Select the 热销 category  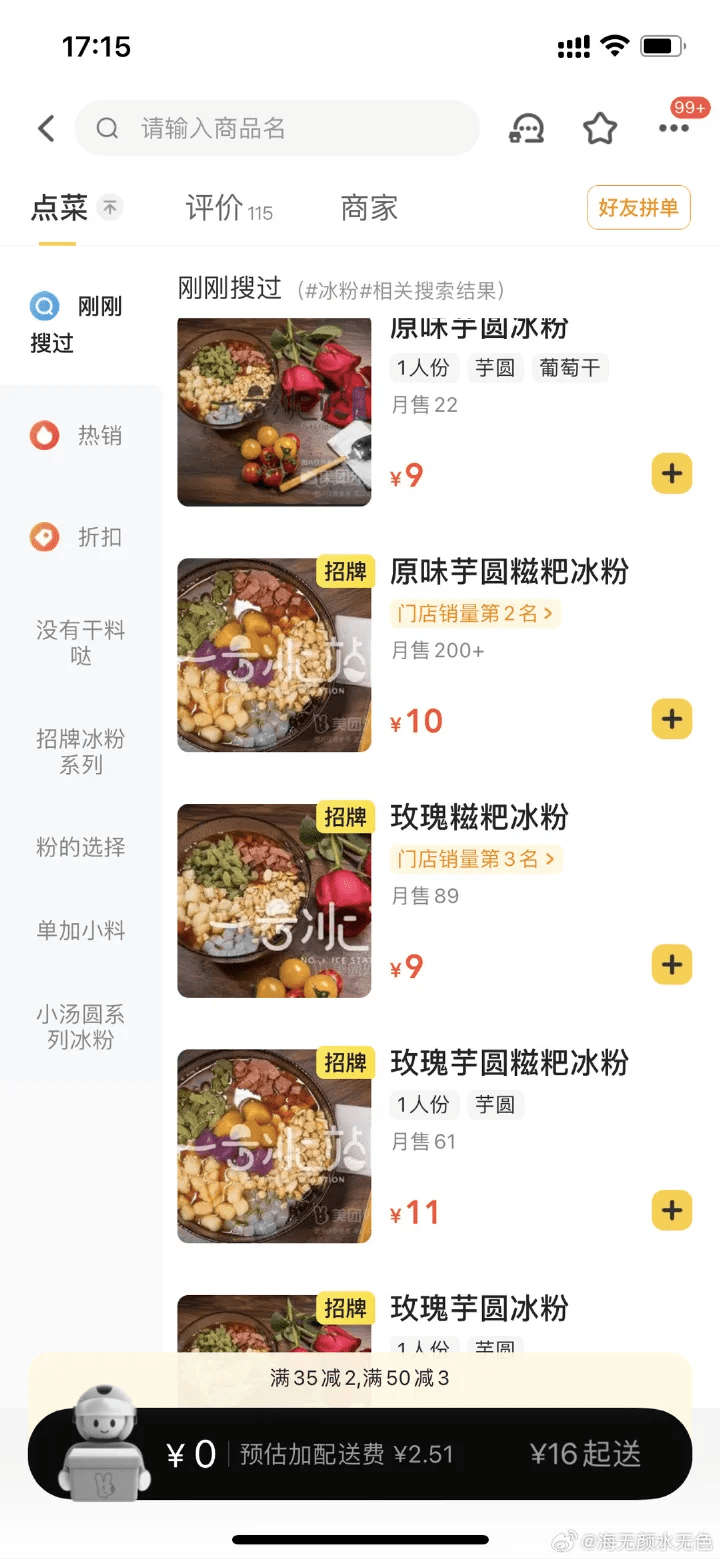[80, 435]
